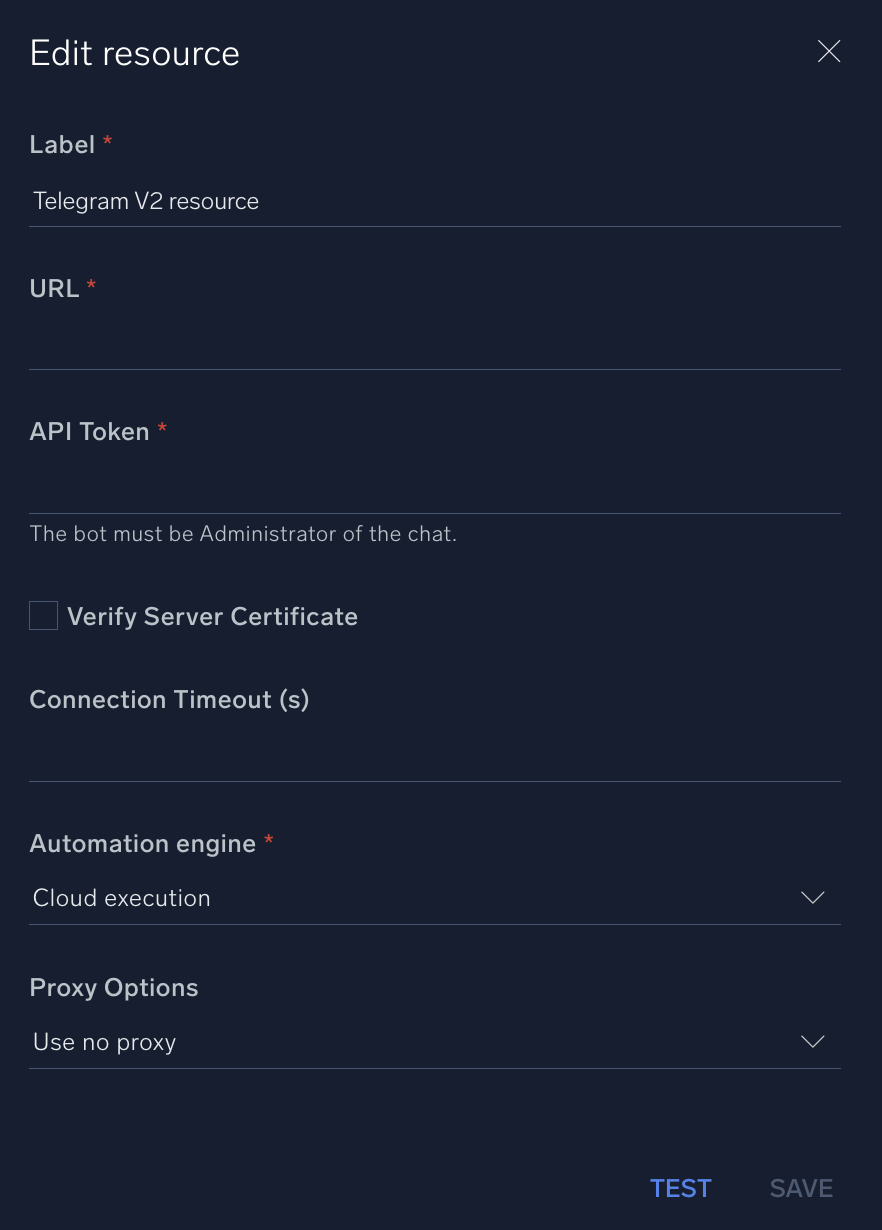Click inside the Label text field
This screenshot has width=882, height=1230.
(435, 201)
